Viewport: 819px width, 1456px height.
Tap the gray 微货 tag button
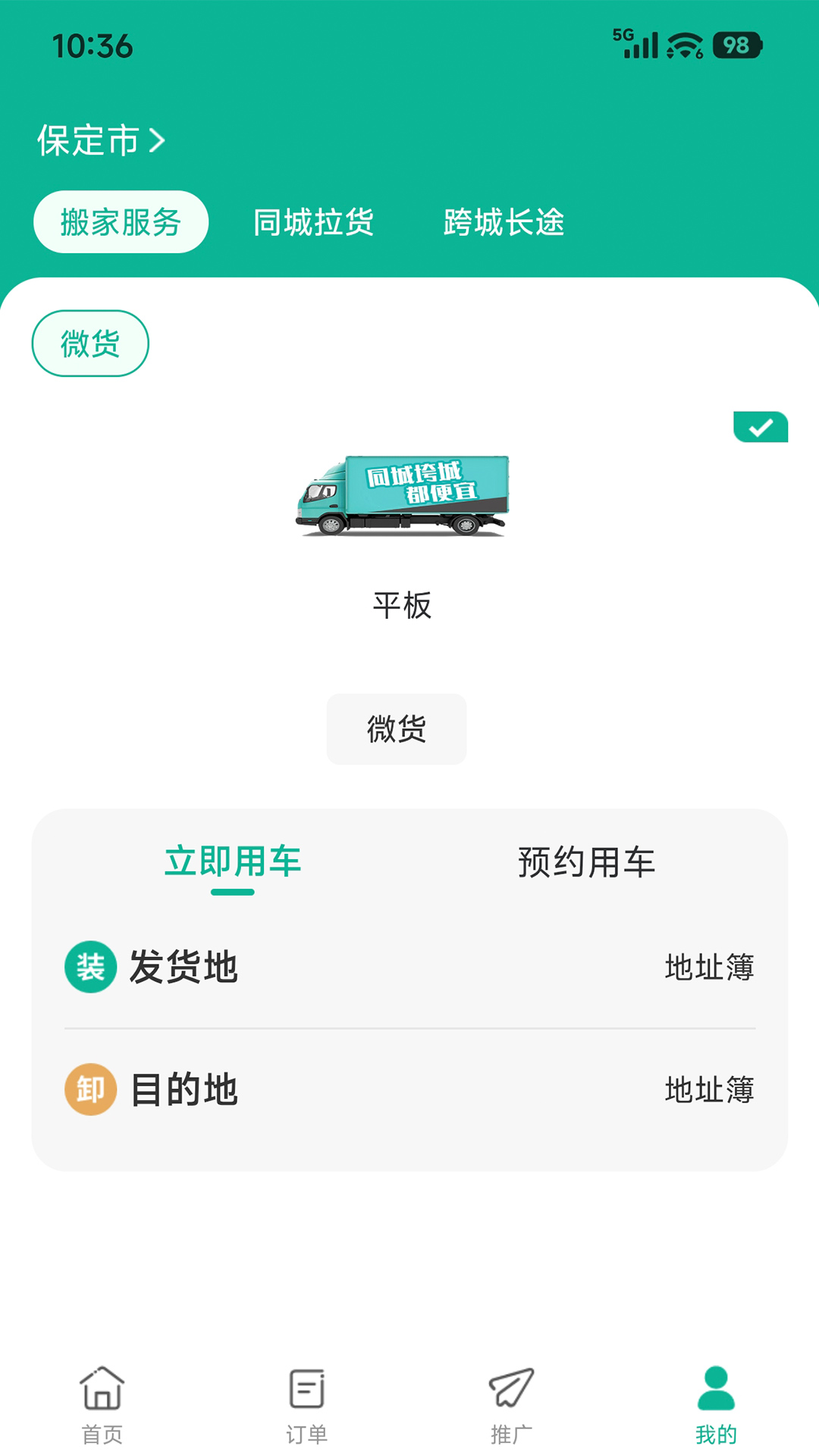pos(396,729)
